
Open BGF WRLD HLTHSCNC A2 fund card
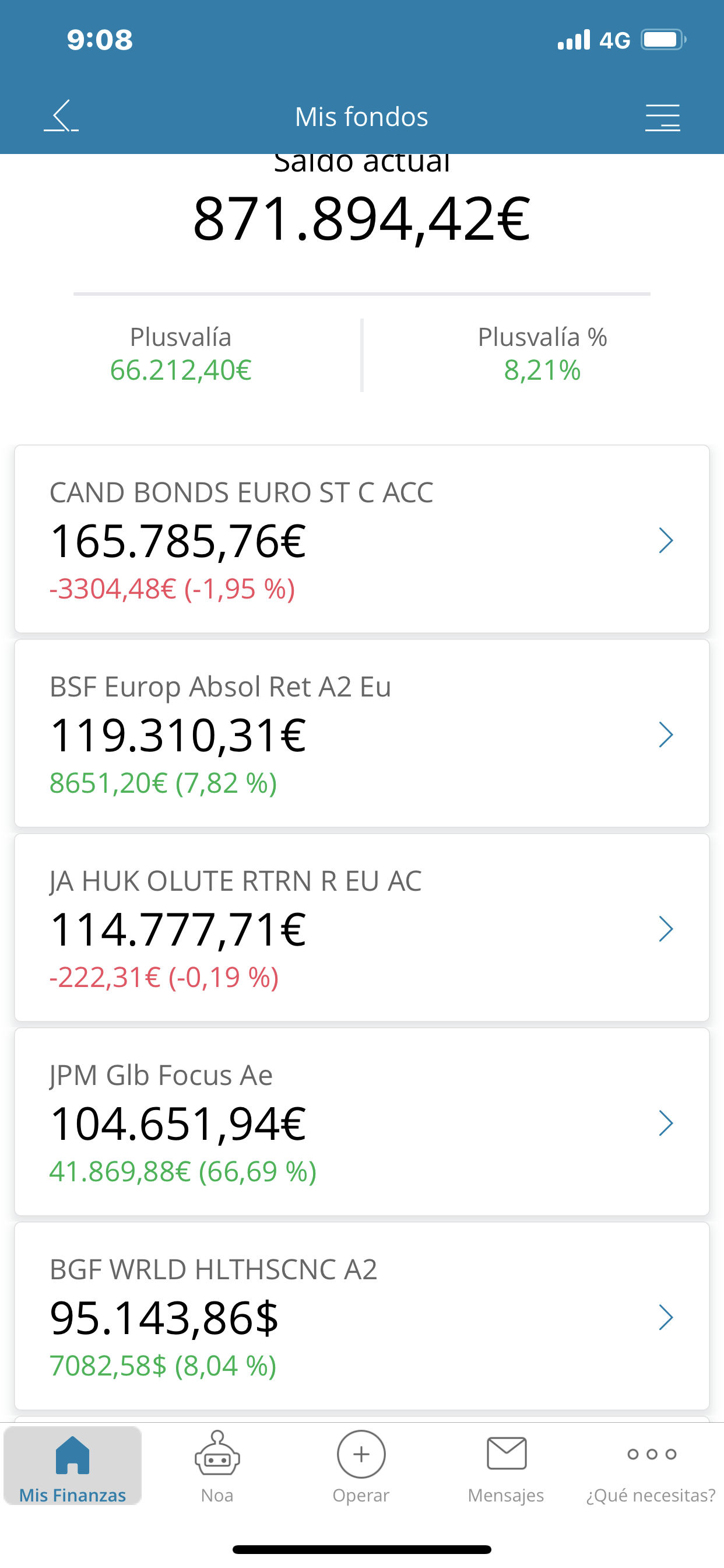pyautogui.click(x=361, y=1316)
